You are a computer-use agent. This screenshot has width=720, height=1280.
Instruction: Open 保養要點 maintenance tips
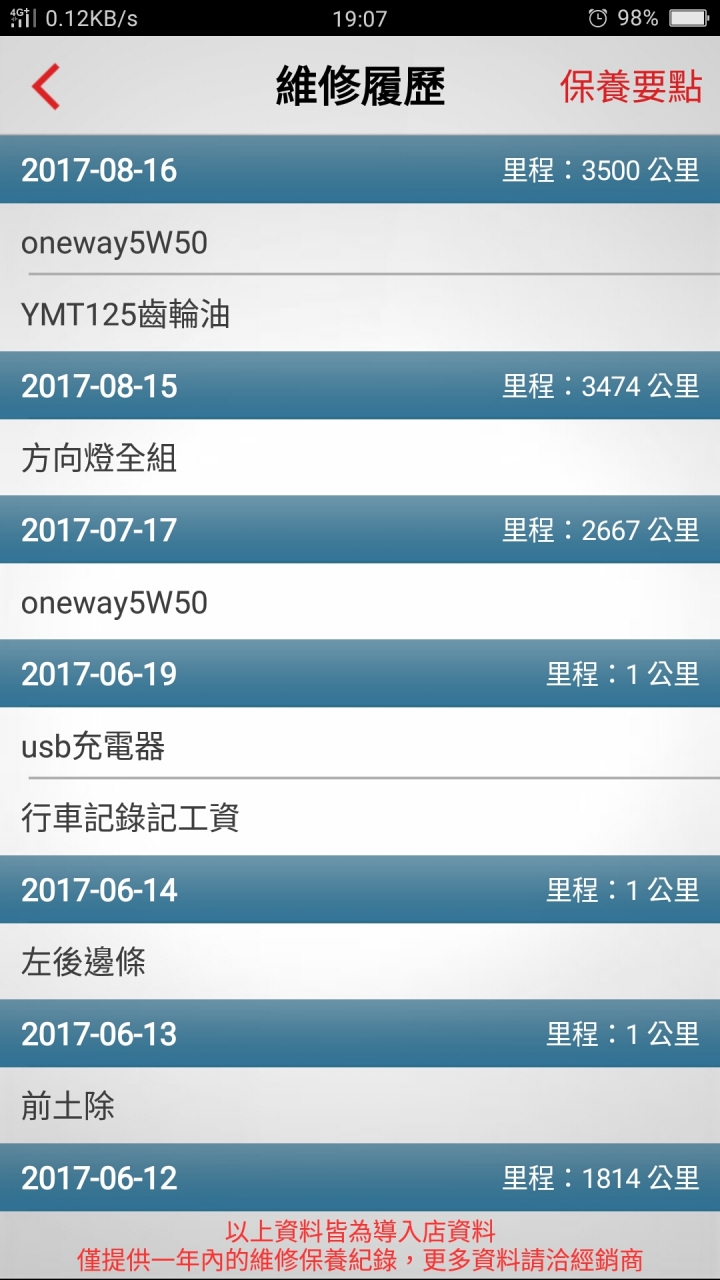point(631,87)
